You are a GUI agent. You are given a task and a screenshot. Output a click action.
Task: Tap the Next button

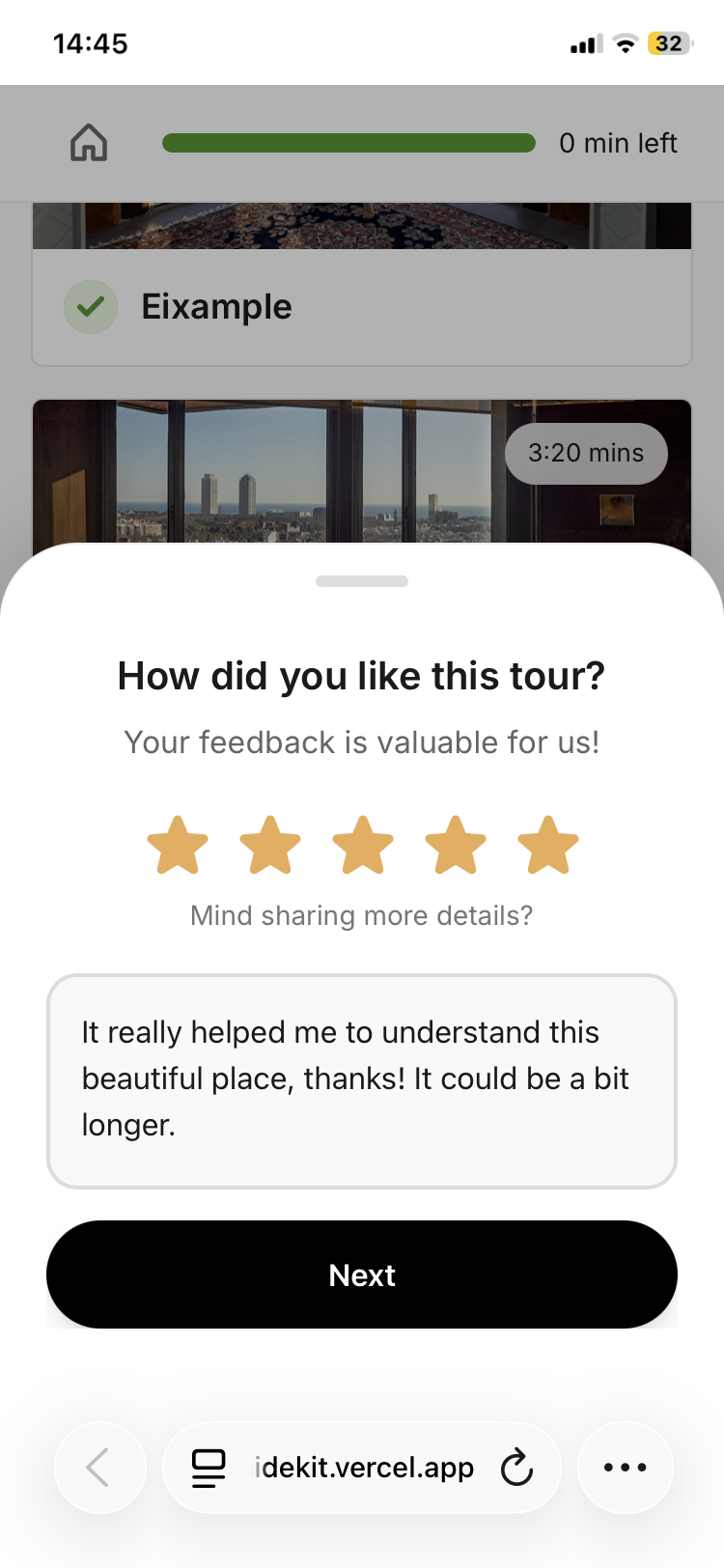tap(362, 1274)
